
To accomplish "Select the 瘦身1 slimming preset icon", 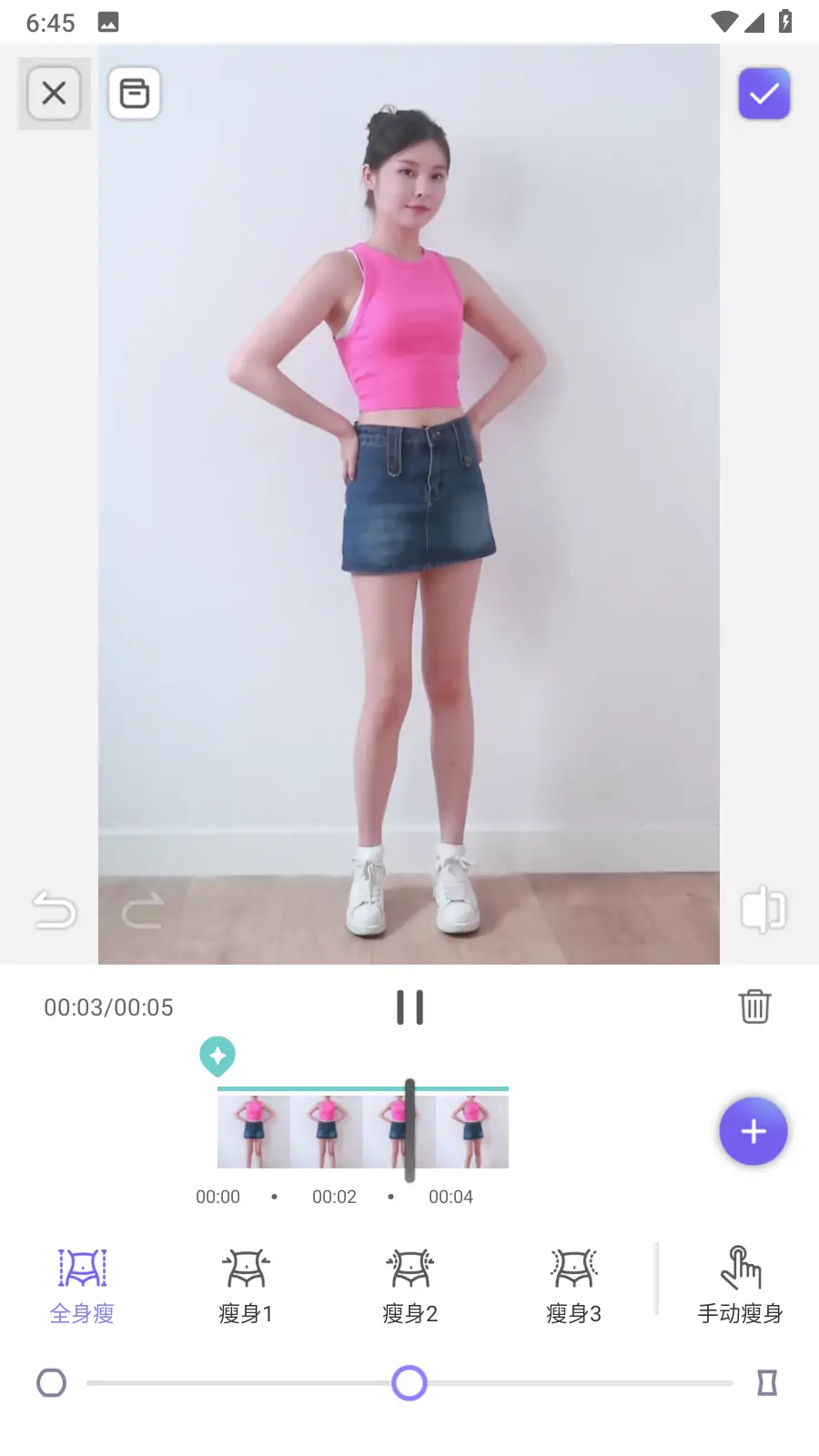I will click(x=244, y=1267).
